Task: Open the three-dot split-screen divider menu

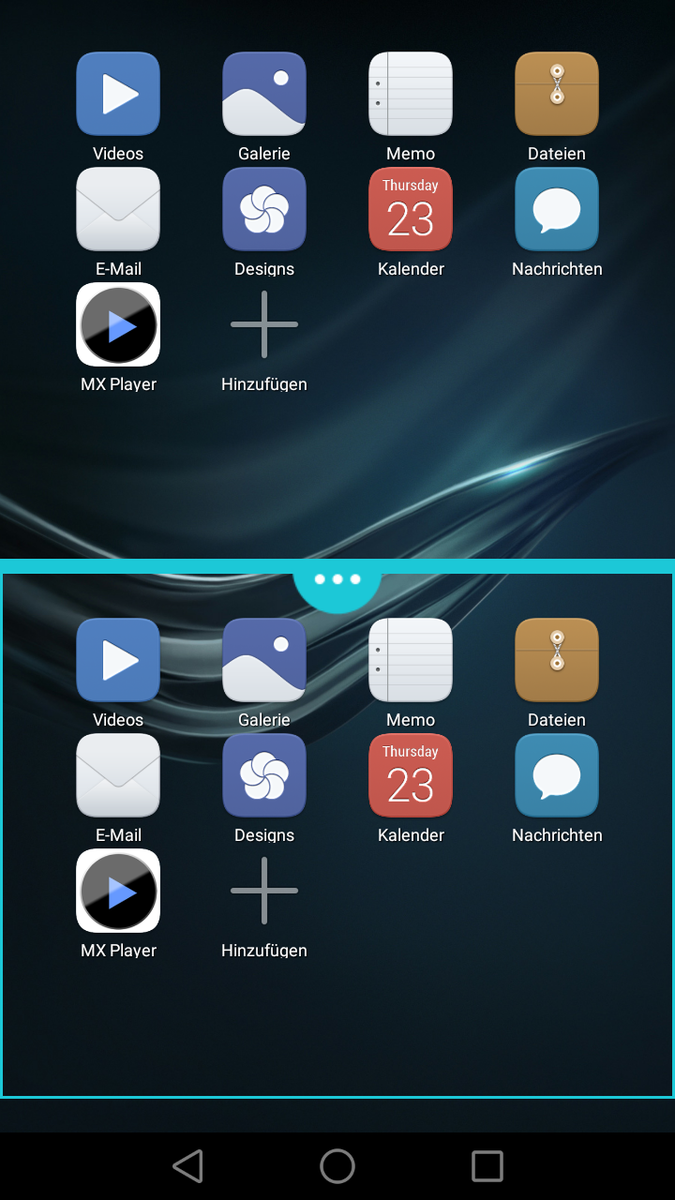Action: tap(337, 580)
